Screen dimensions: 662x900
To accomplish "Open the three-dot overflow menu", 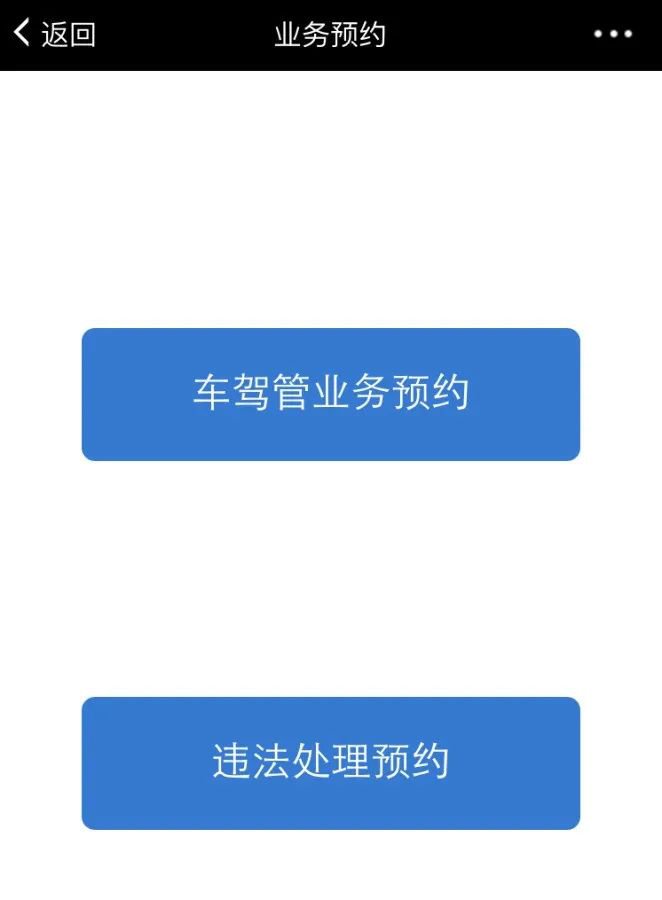I will point(612,34).
